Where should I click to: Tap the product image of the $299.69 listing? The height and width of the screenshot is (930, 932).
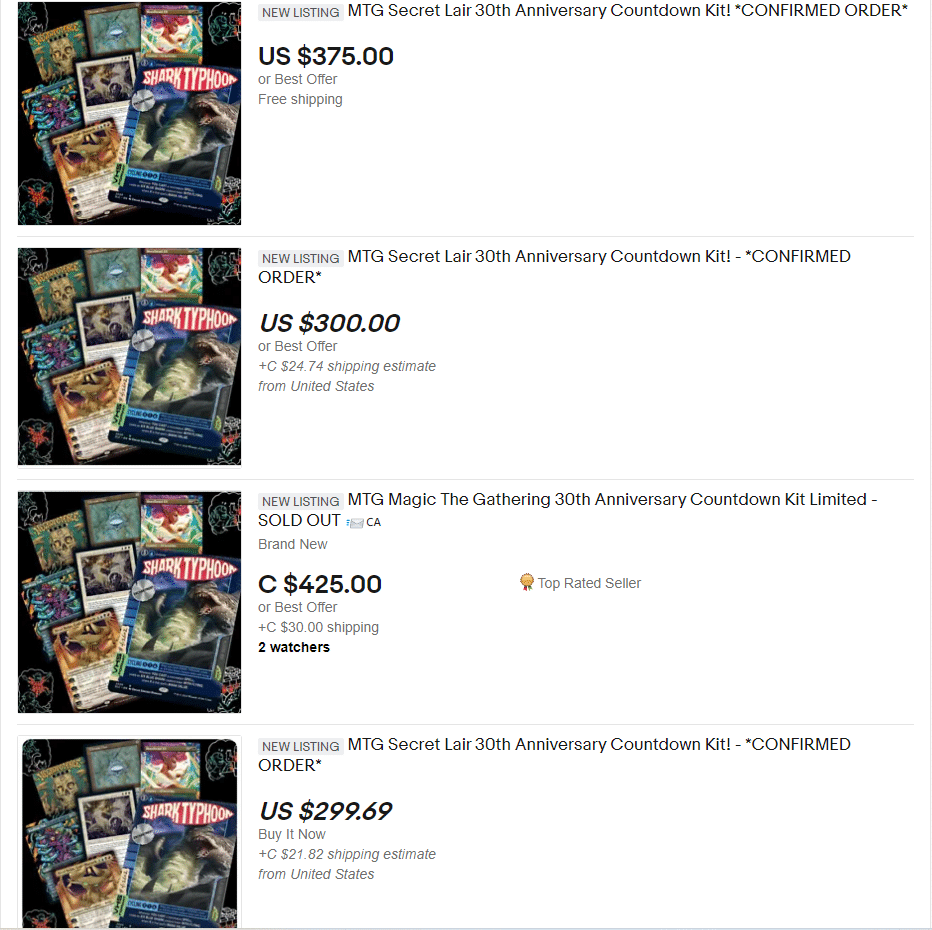tap(129, 833)
